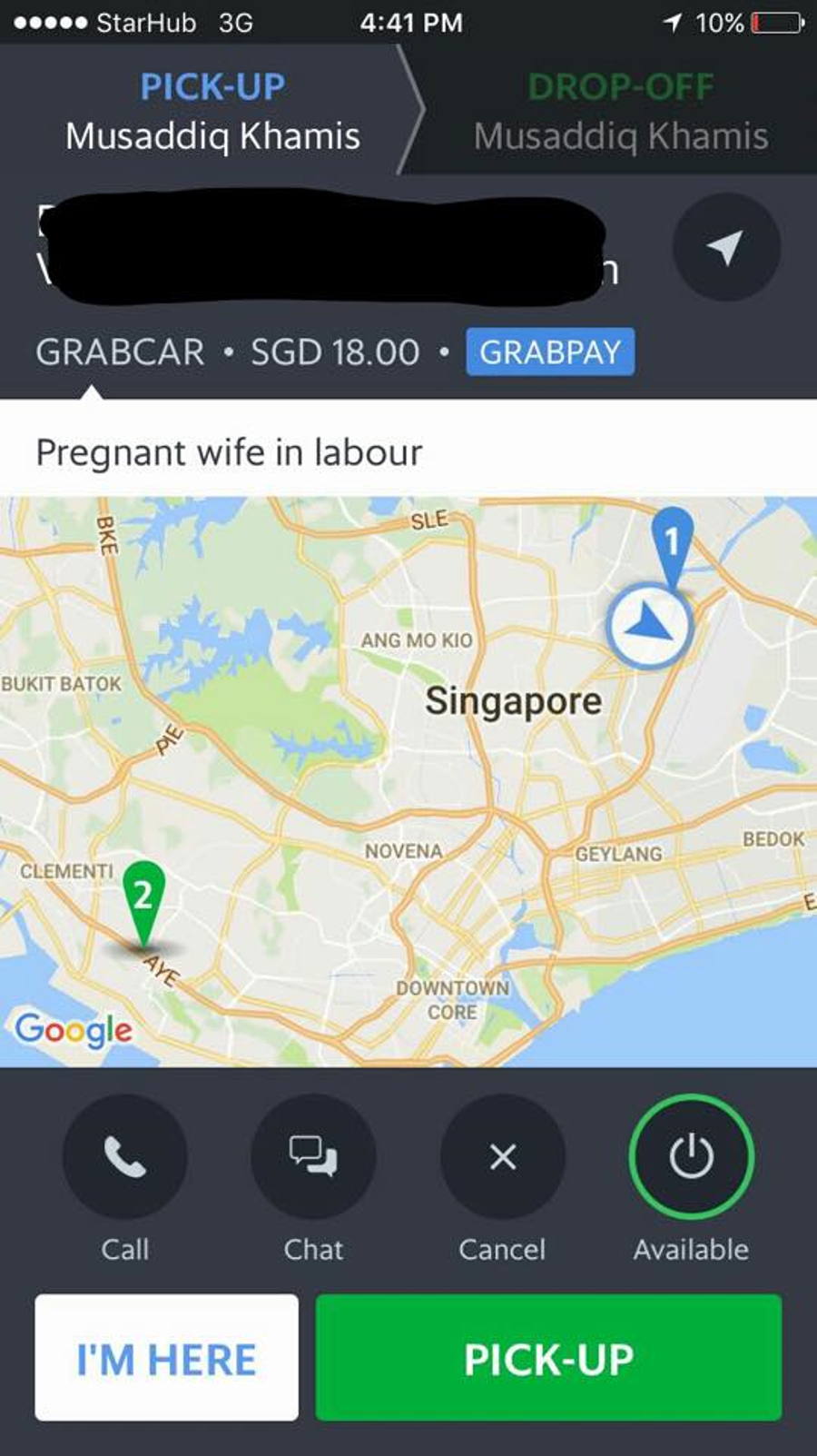Call the passenger
Screen dimensions: 817x1456
[x=125, y=1156]
